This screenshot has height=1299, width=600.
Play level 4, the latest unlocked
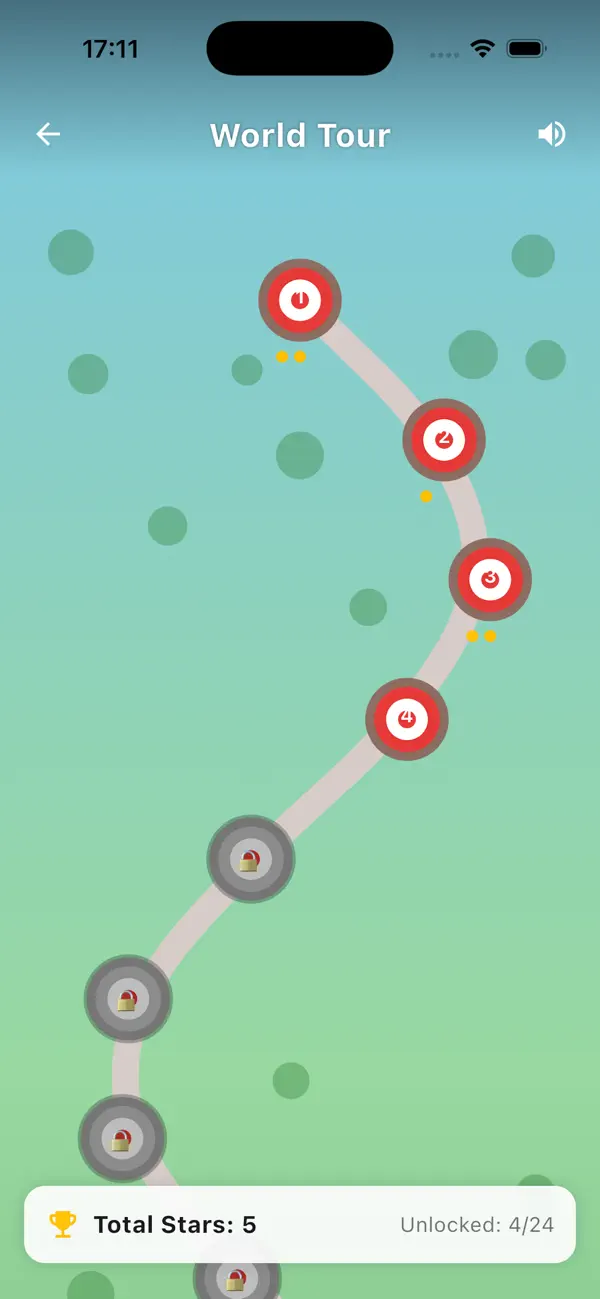click(407, 719)
